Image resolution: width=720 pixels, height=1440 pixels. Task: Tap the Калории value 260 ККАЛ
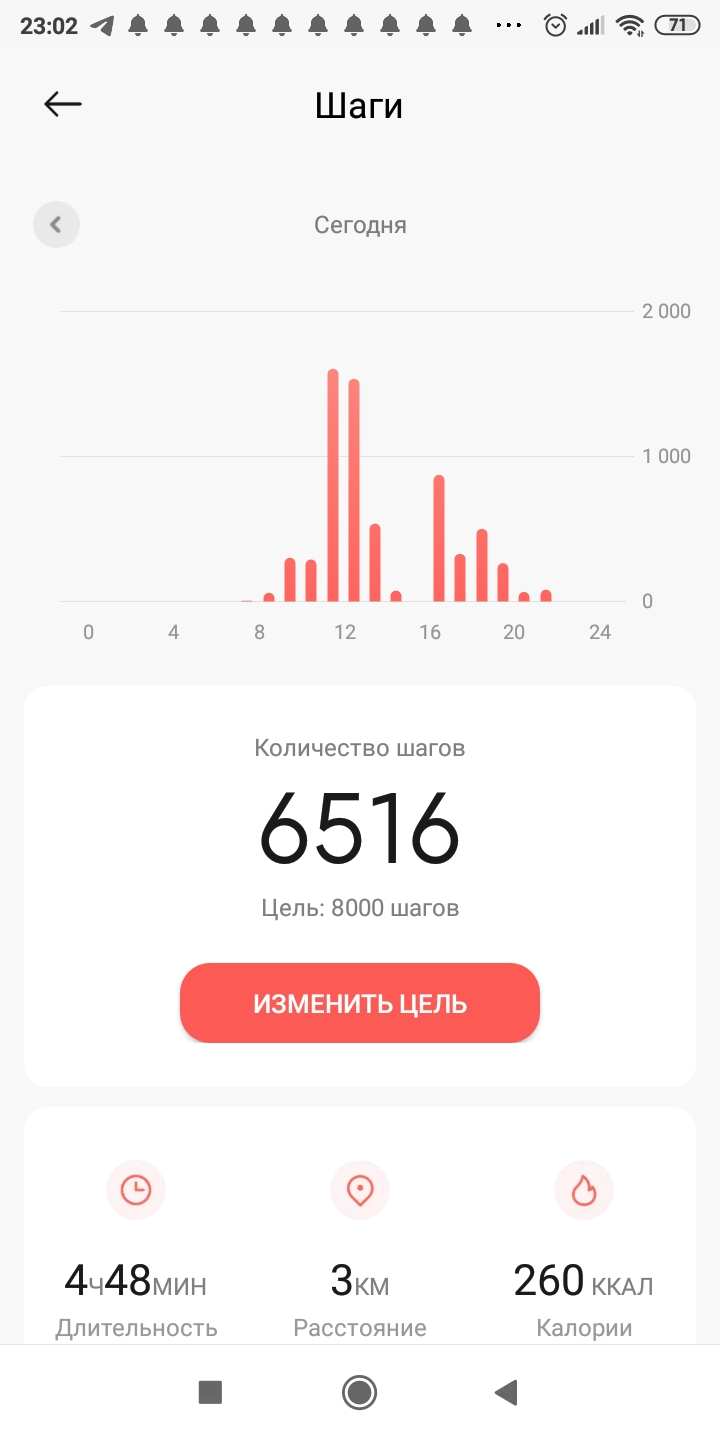coord(584,1280)
